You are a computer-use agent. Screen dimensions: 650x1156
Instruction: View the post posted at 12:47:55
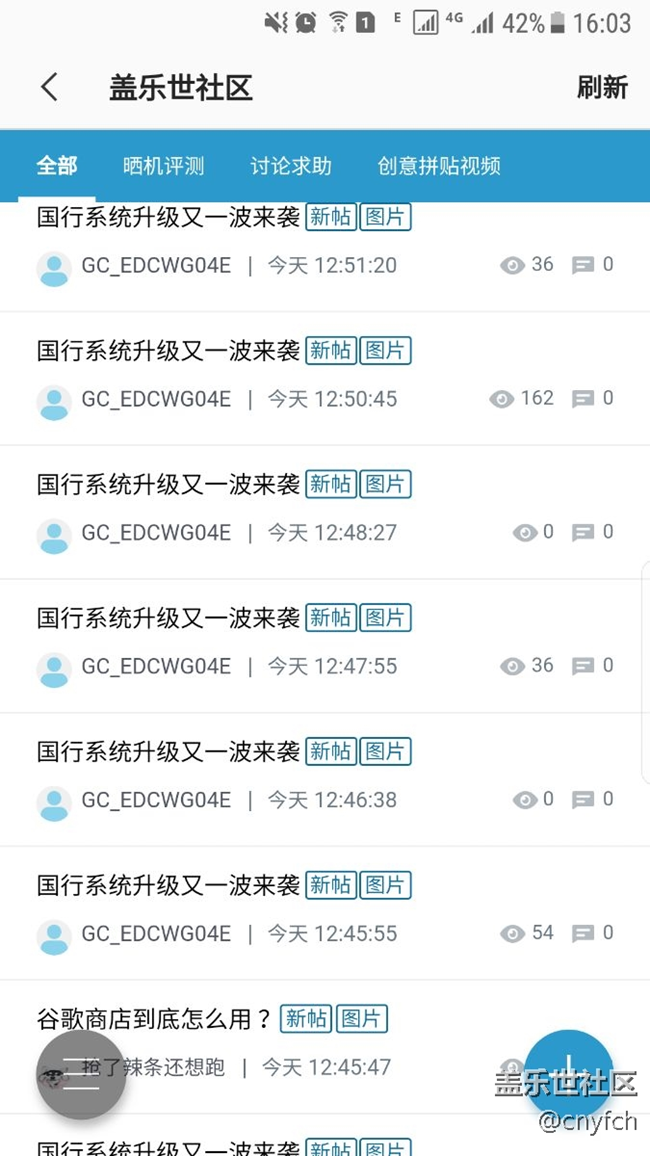click(325, 646)
